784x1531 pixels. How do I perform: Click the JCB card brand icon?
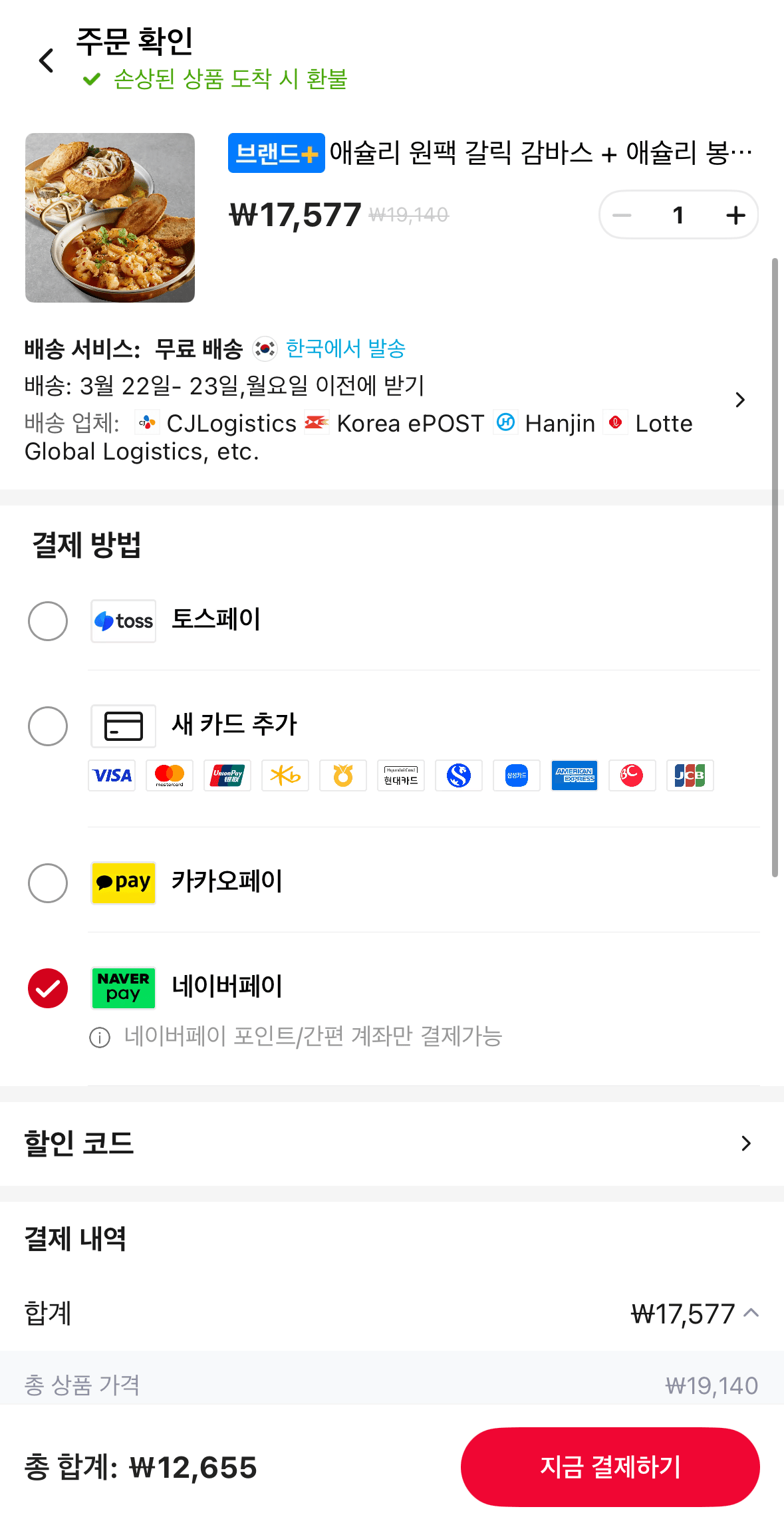[x=690, y=775]
